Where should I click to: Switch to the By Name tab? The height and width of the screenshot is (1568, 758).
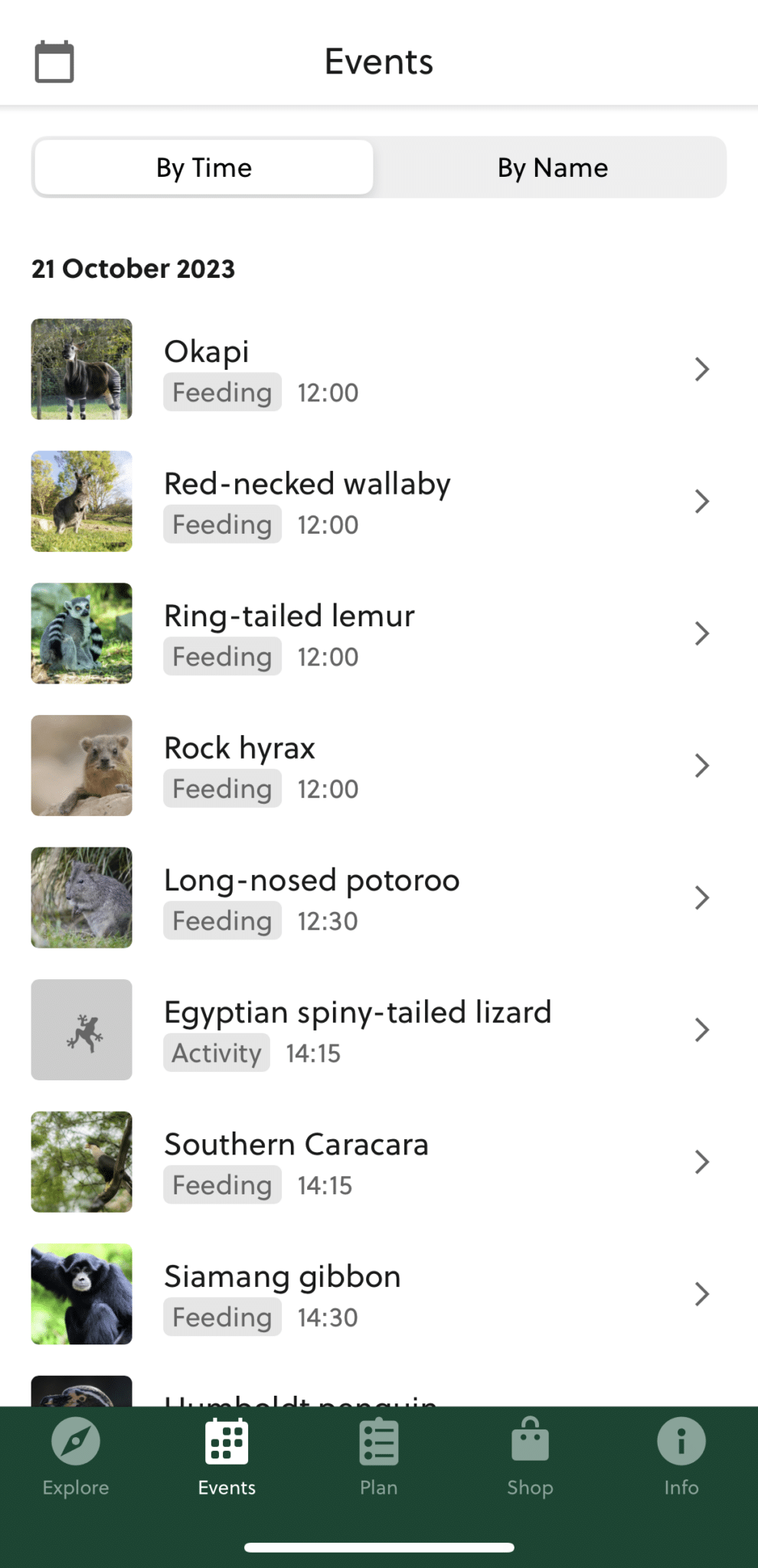tap(552, 167)
